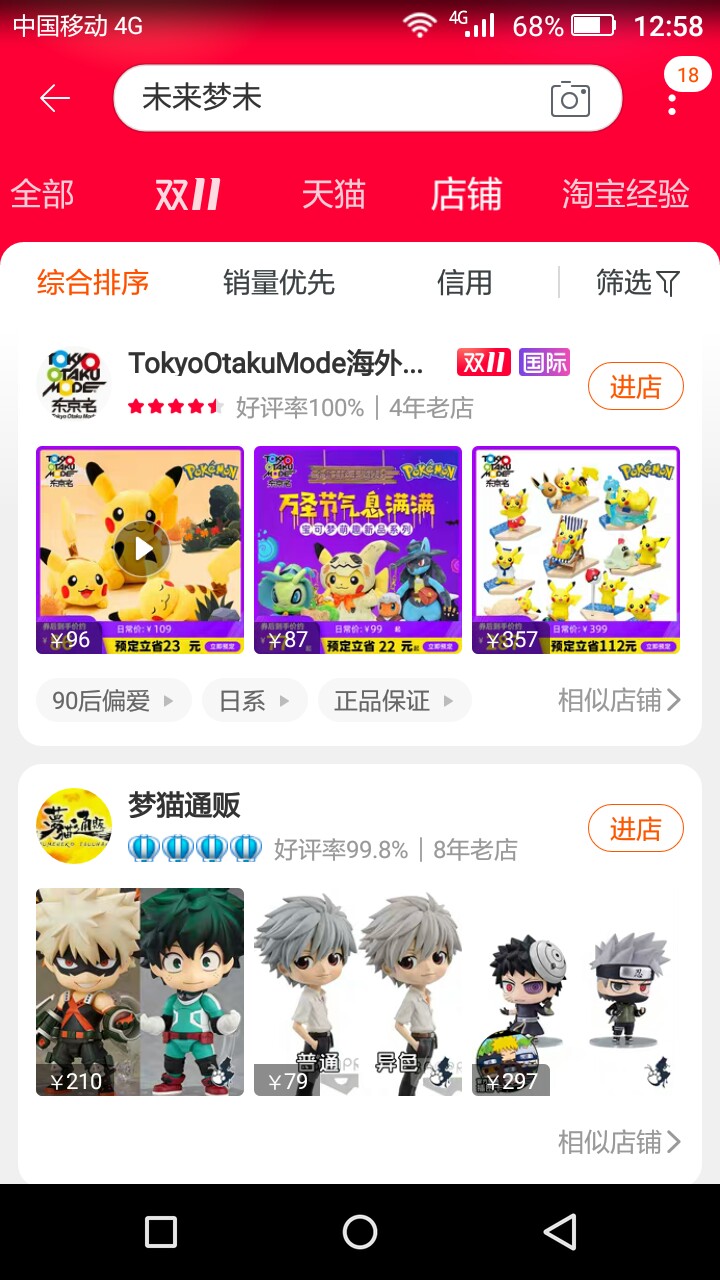This screenshot has height=1280, width=720.
Task: Open the ¥357 Pikachu figures product
Action: pyautogui.click(x=576, y=550)
